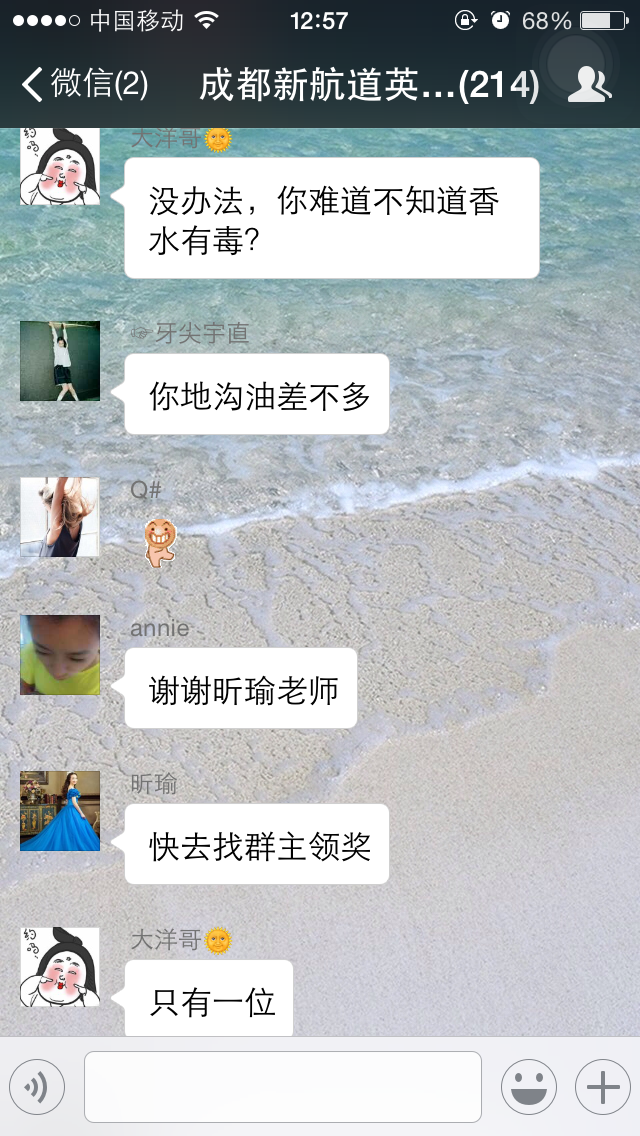640x1136 pixels.
Task: Open the emoji sticker panel
Action: click(x=528, y=1087)
